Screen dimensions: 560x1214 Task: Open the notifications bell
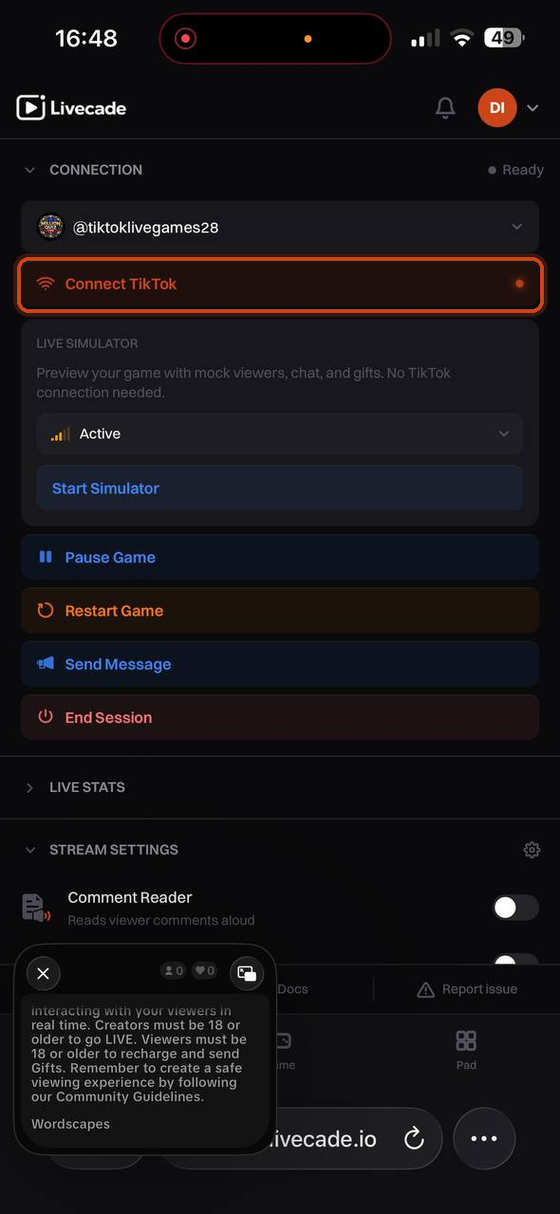pos(446,108)
